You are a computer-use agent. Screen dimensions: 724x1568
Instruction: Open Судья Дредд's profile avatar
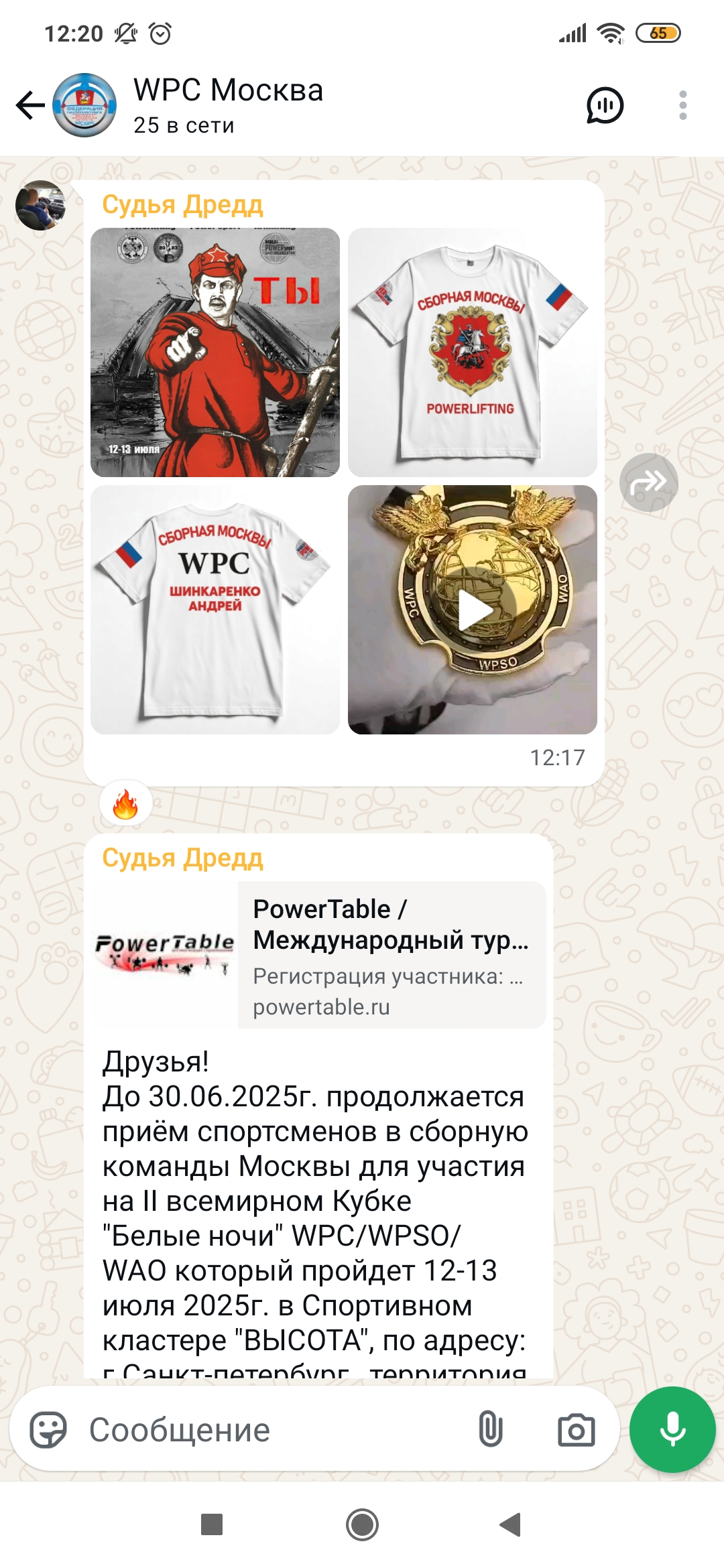click(41, 205)
